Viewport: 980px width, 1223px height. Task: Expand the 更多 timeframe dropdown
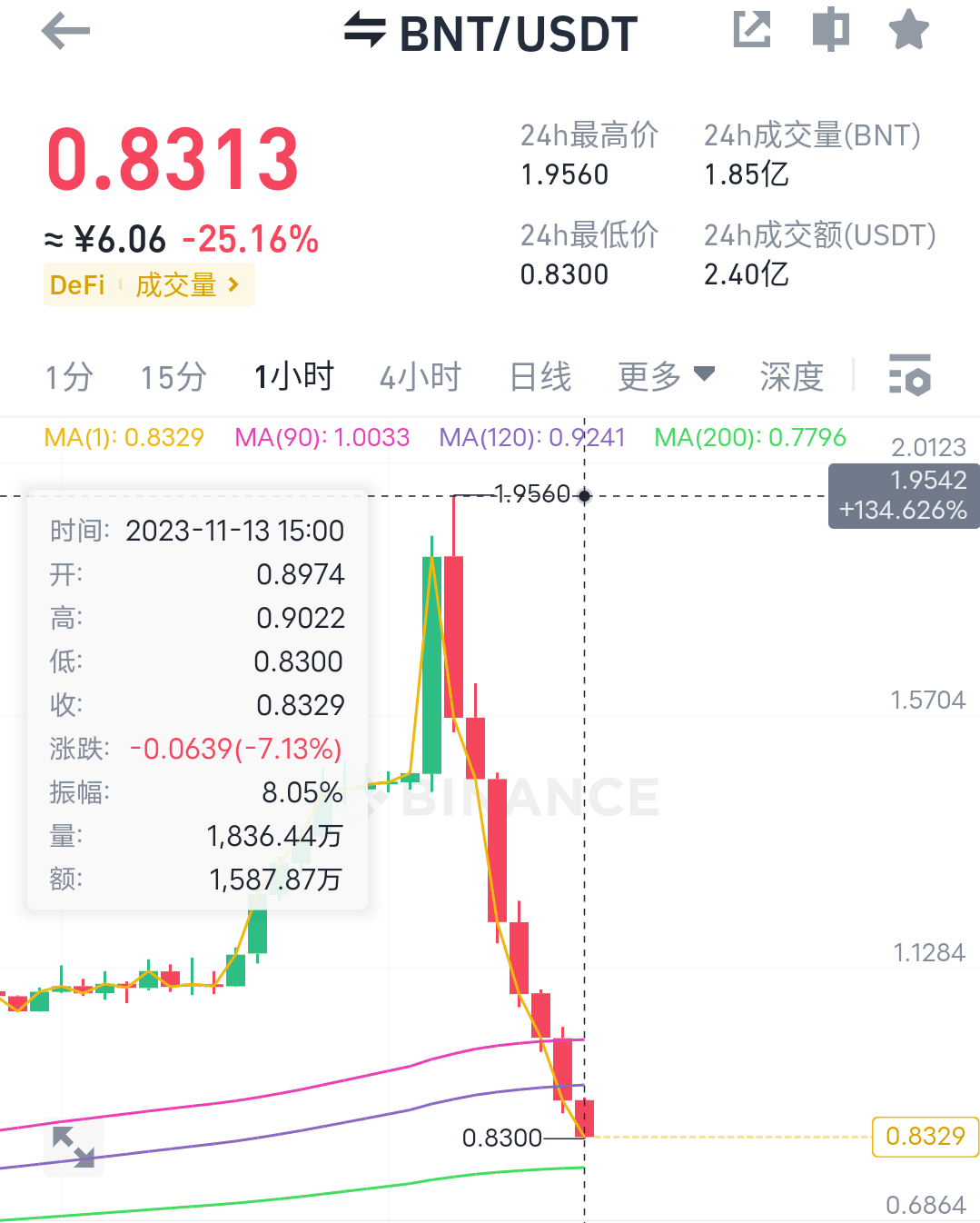pyautogui.click(x=666, y=375)
